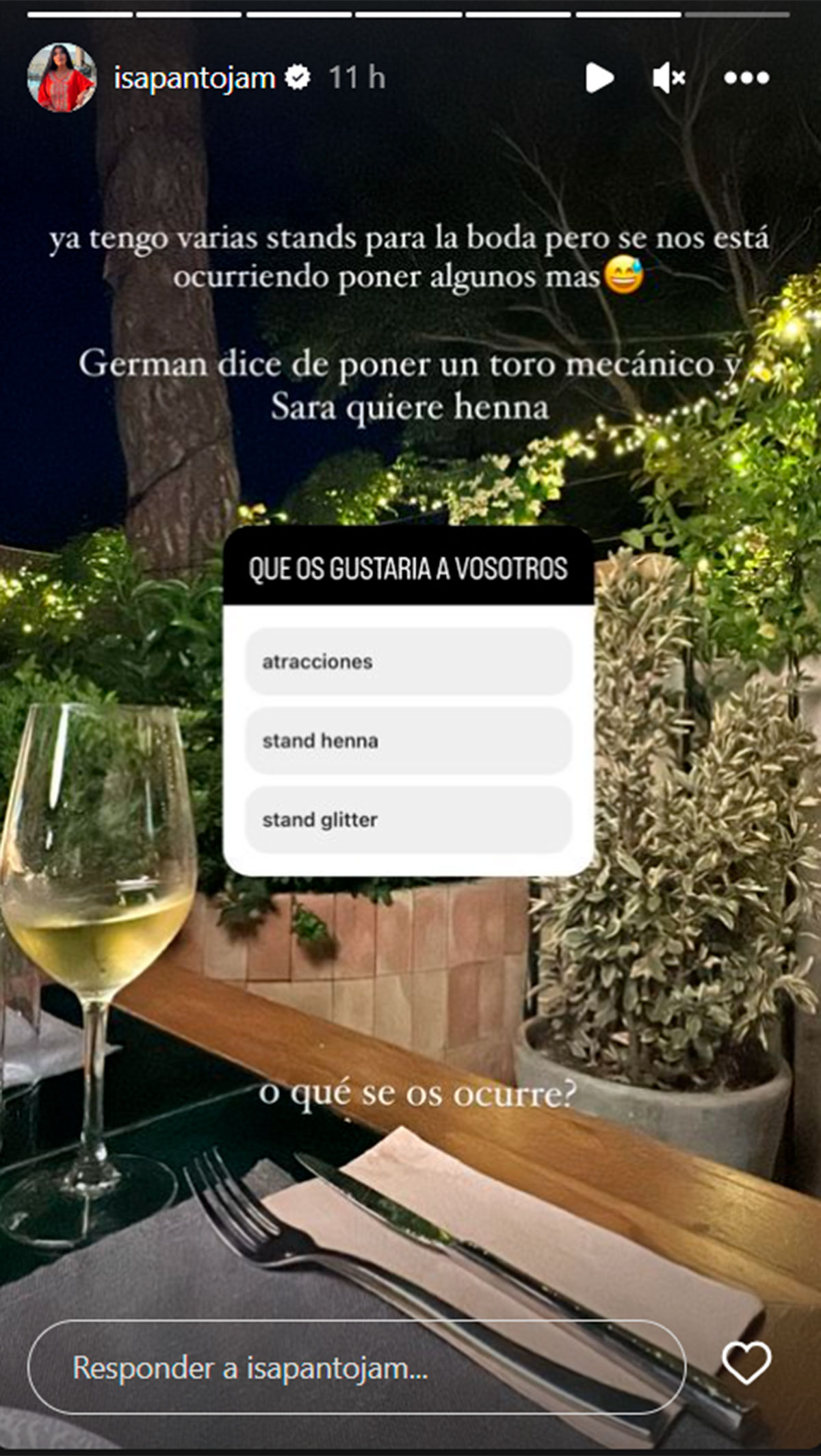Tap the isapantojam username

[194, 78]
